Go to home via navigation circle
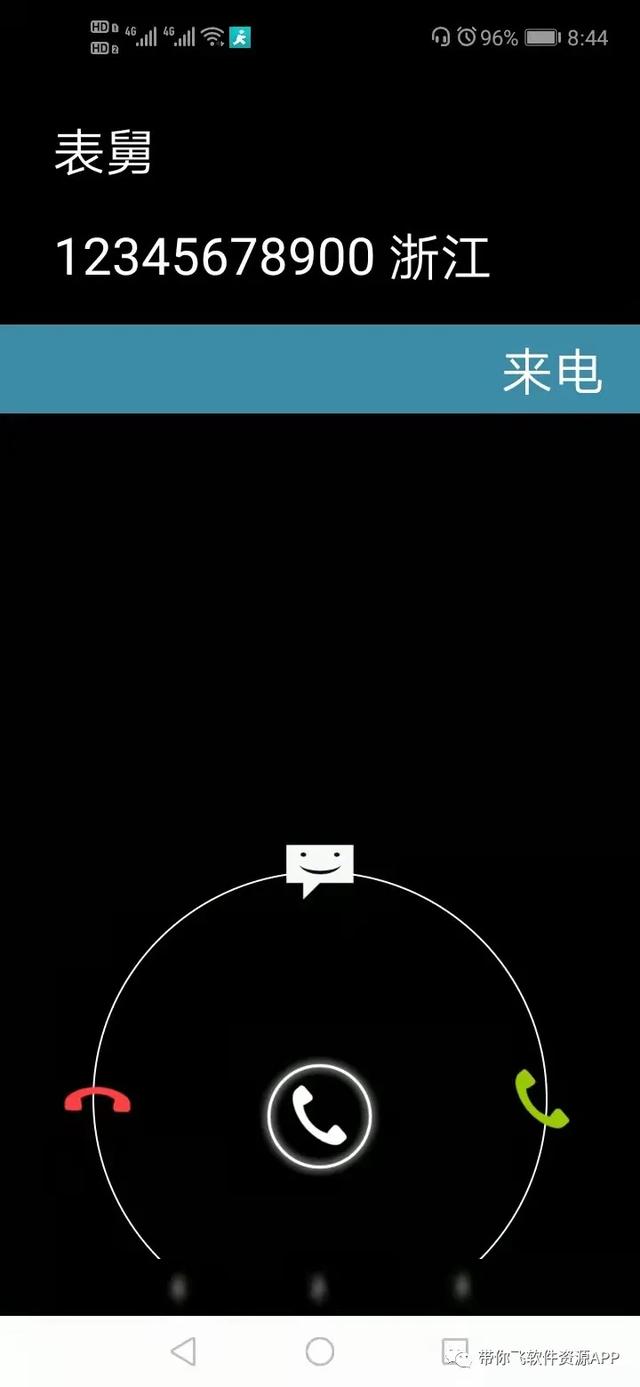 click(x=320, y=1352)
